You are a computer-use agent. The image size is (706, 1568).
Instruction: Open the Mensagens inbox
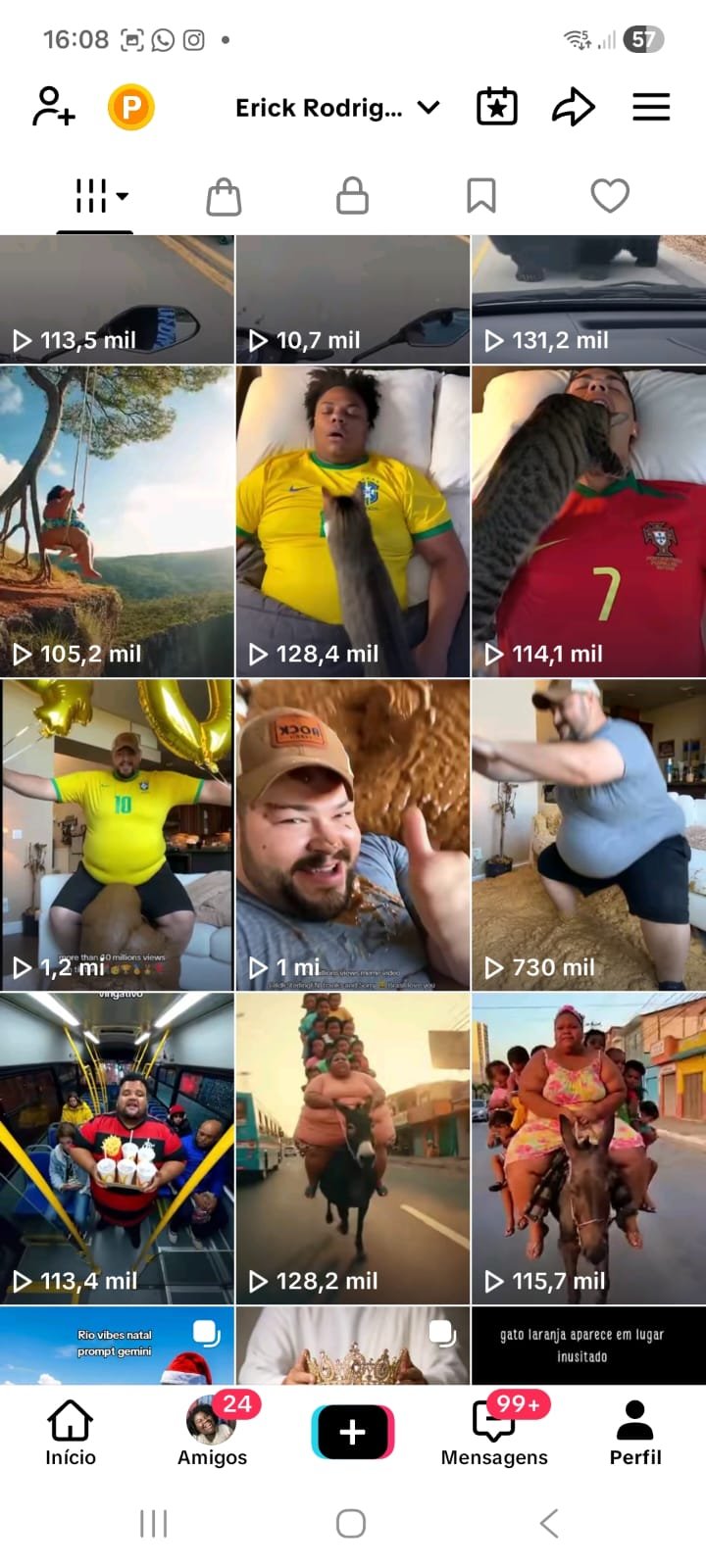coord(494,1432)
